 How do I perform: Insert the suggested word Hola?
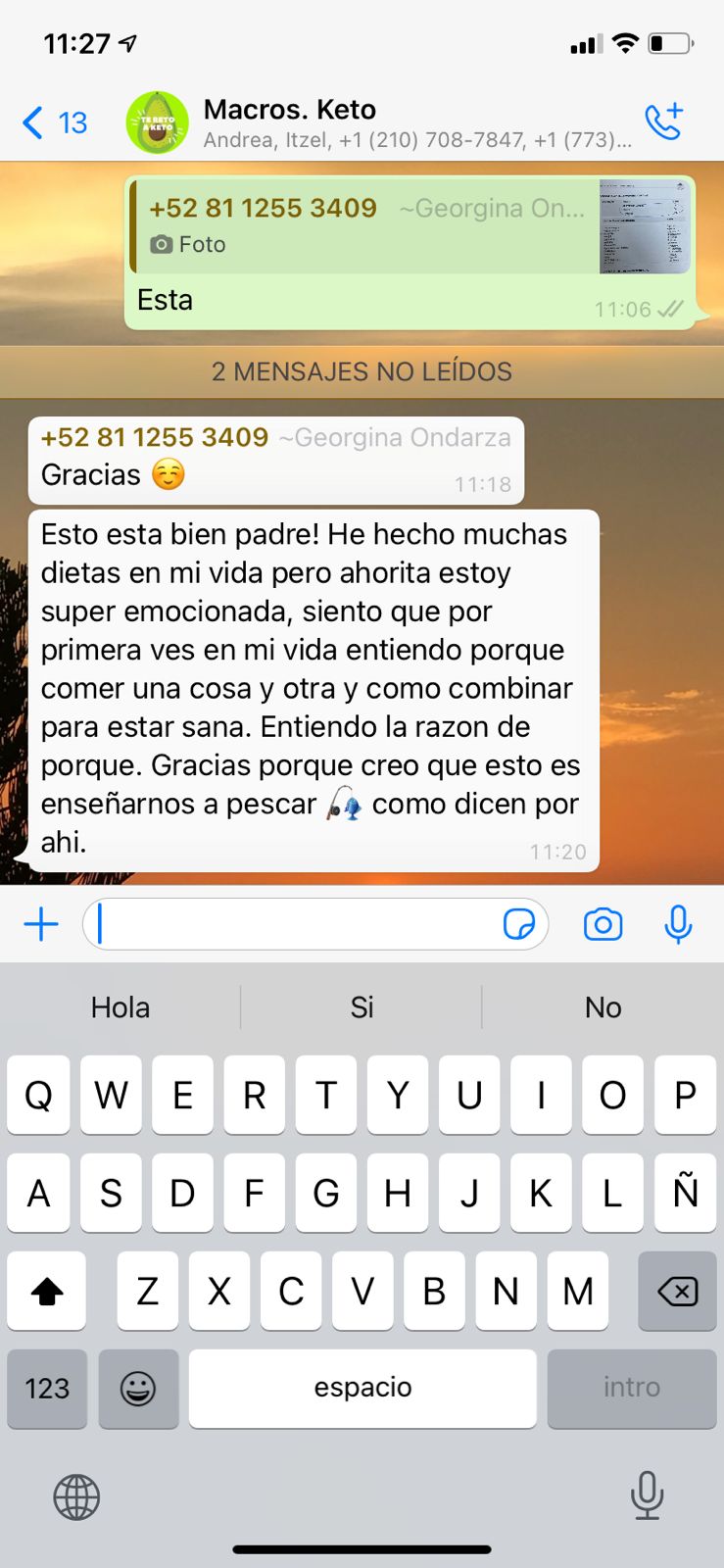click(x=121, y=1007)
